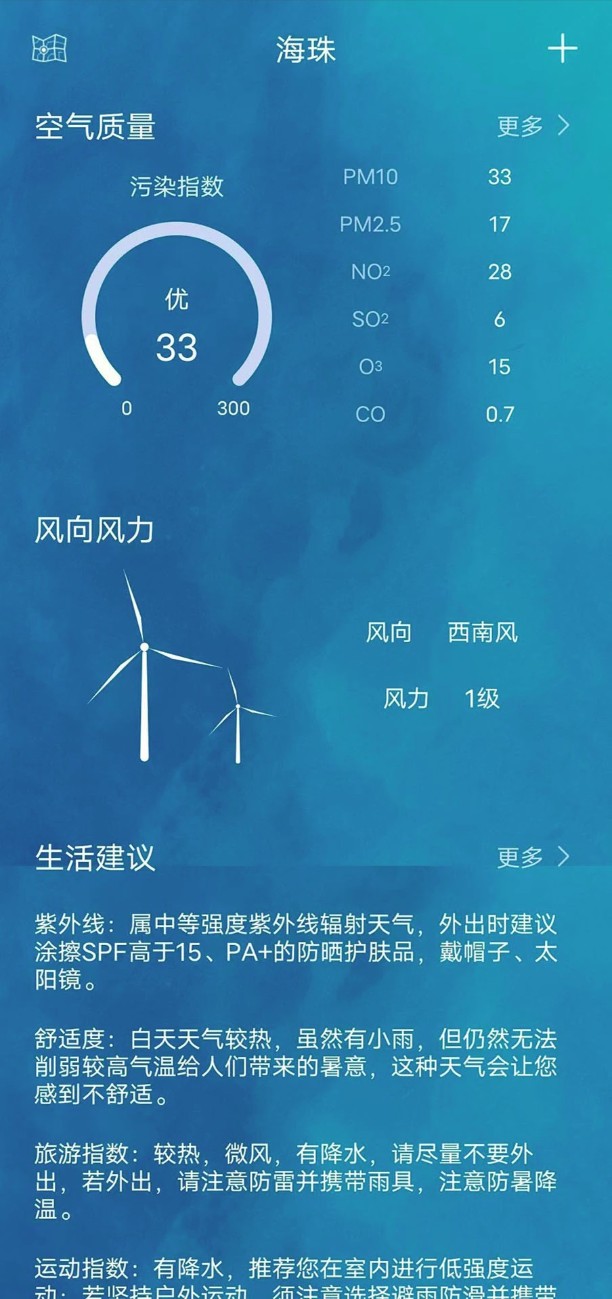Open the map icon in the top bar
This screenshot has width=612, height=1299.
coord(49,48)
